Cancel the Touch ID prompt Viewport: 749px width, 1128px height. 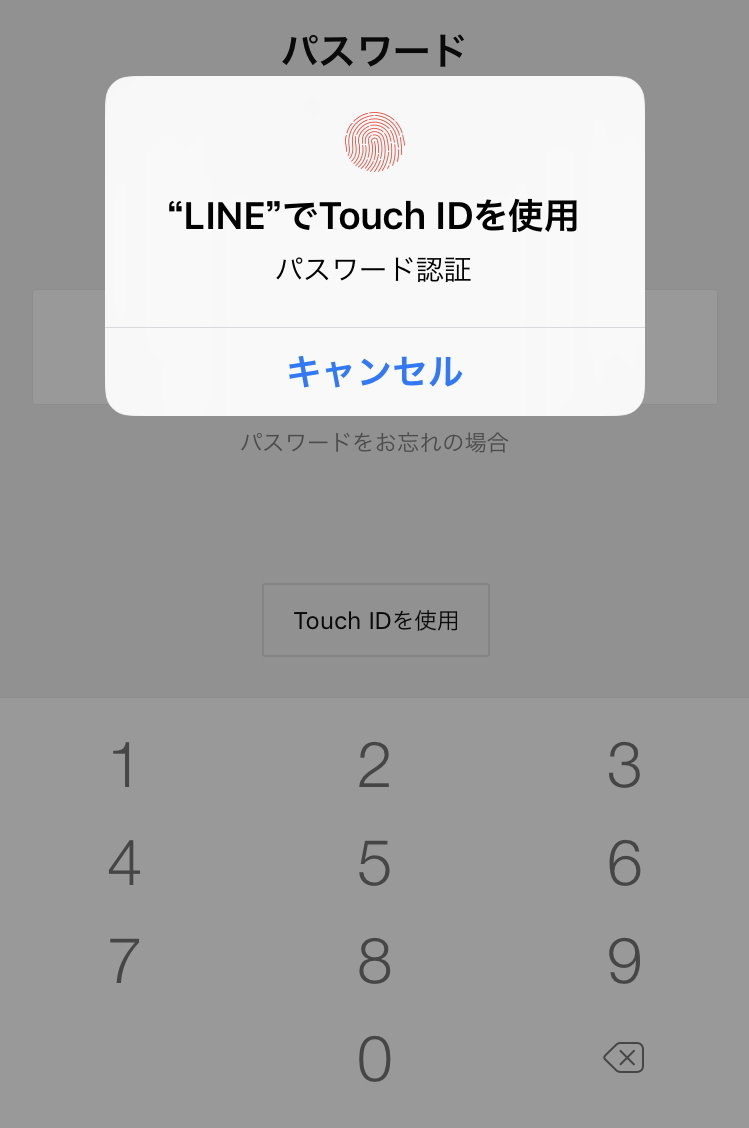[374, 372]
